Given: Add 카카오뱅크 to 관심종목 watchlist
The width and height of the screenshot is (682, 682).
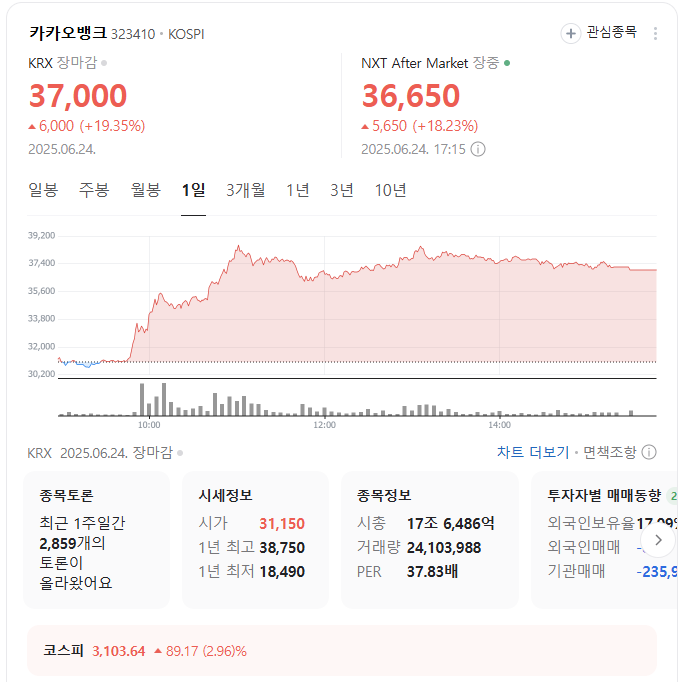Looking at the screenshot, I should [599, 33].
